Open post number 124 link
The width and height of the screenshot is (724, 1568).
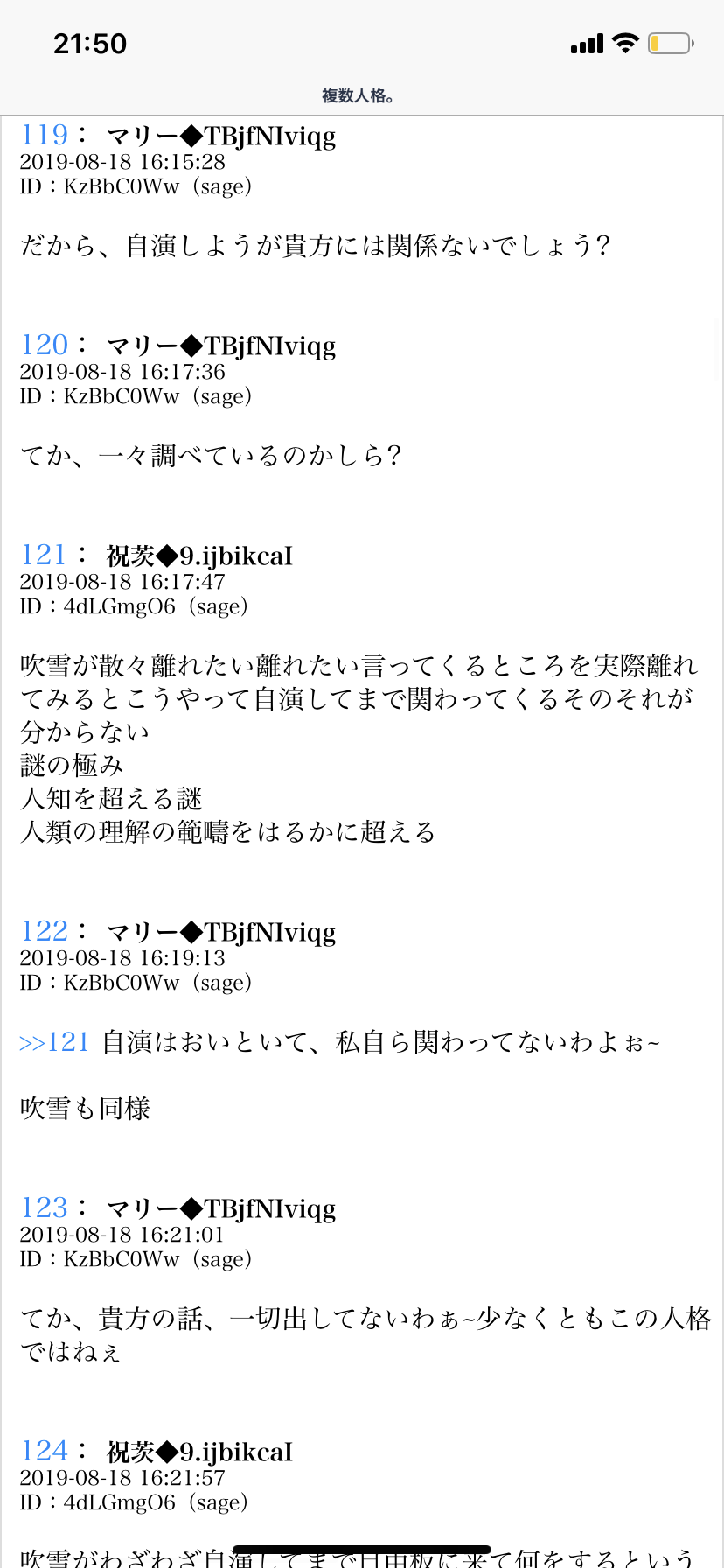44,1451
